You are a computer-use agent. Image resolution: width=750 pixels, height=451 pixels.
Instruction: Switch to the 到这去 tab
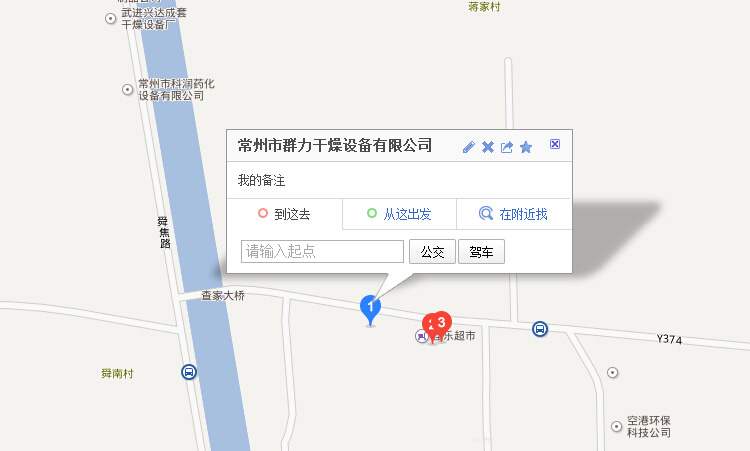click(284, 214)
